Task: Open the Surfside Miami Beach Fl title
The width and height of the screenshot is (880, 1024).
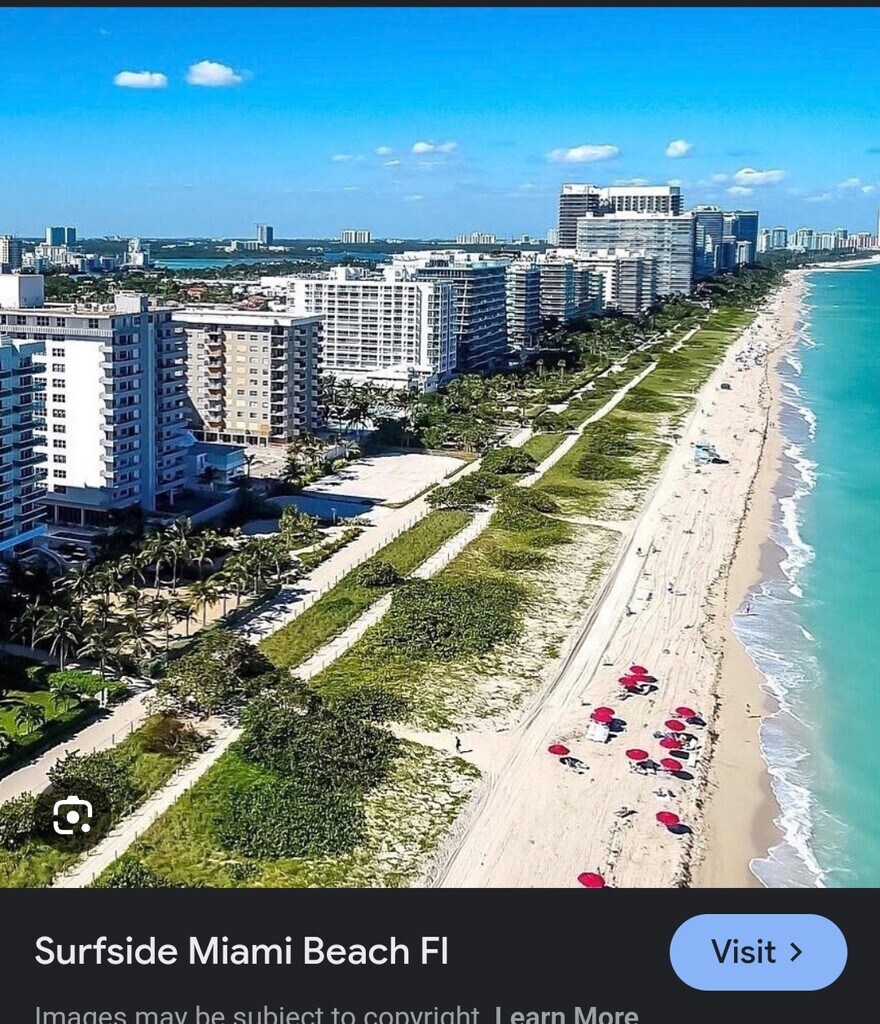Action: (x=242, y=951)
